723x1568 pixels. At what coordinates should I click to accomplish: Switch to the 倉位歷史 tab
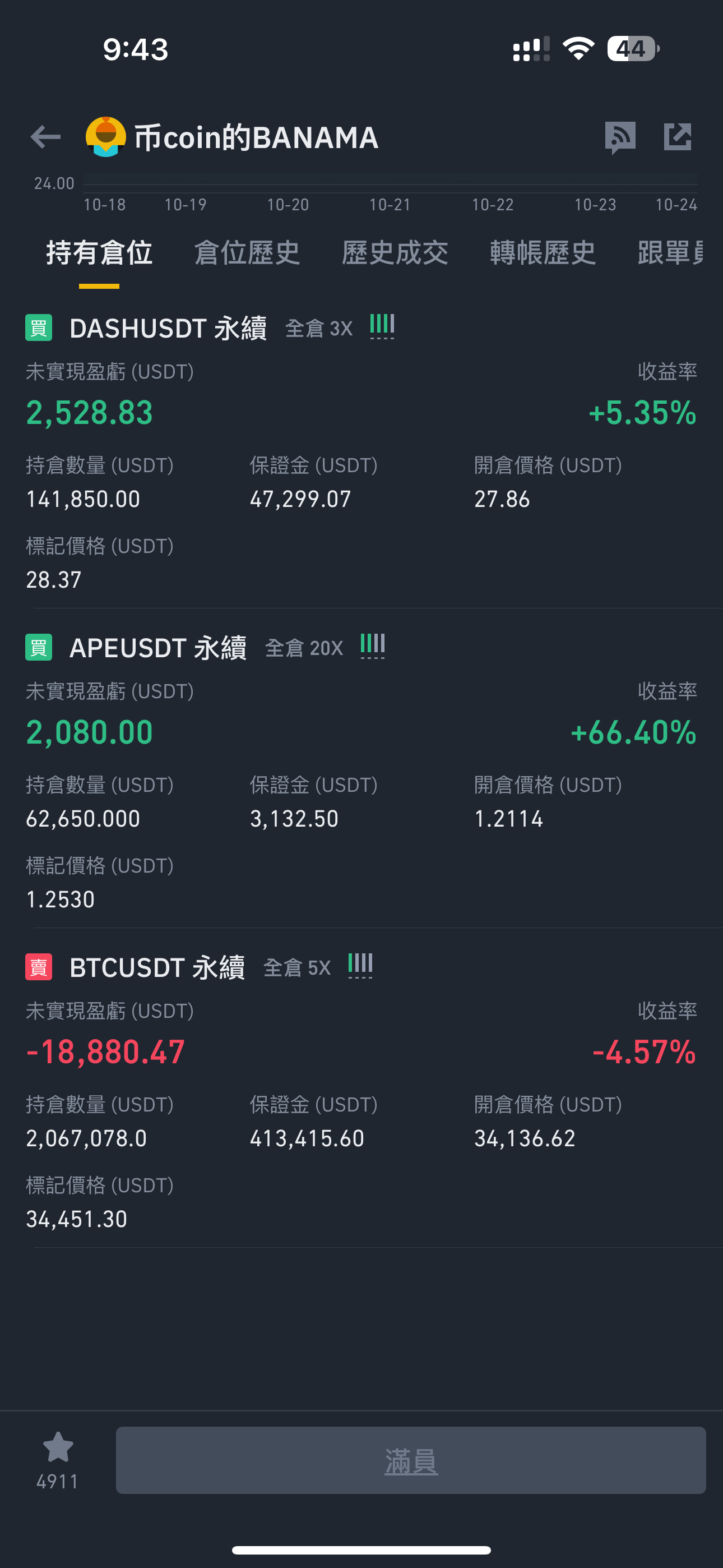tap(247, 252)
